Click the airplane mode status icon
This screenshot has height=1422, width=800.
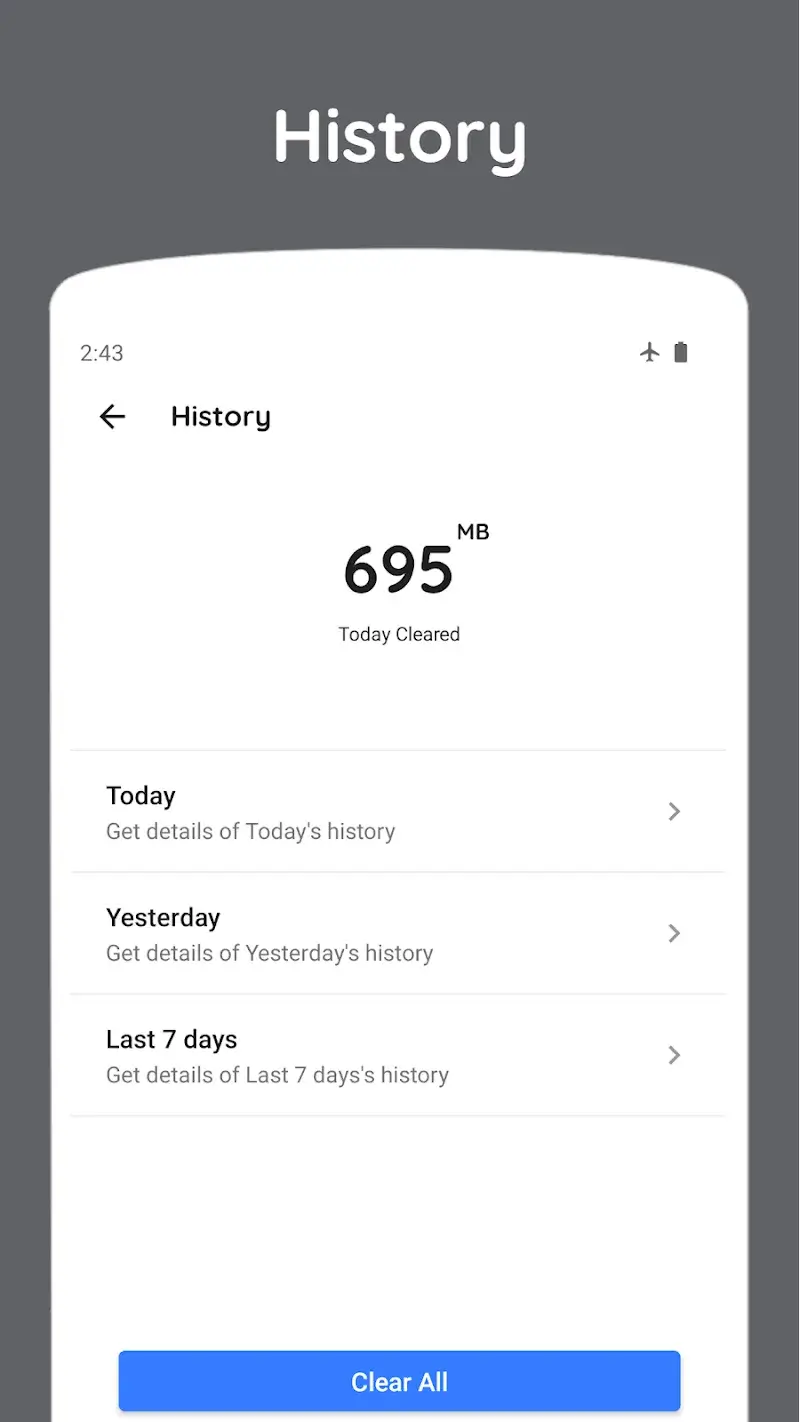pyautogui.click(x=650, y=352)
